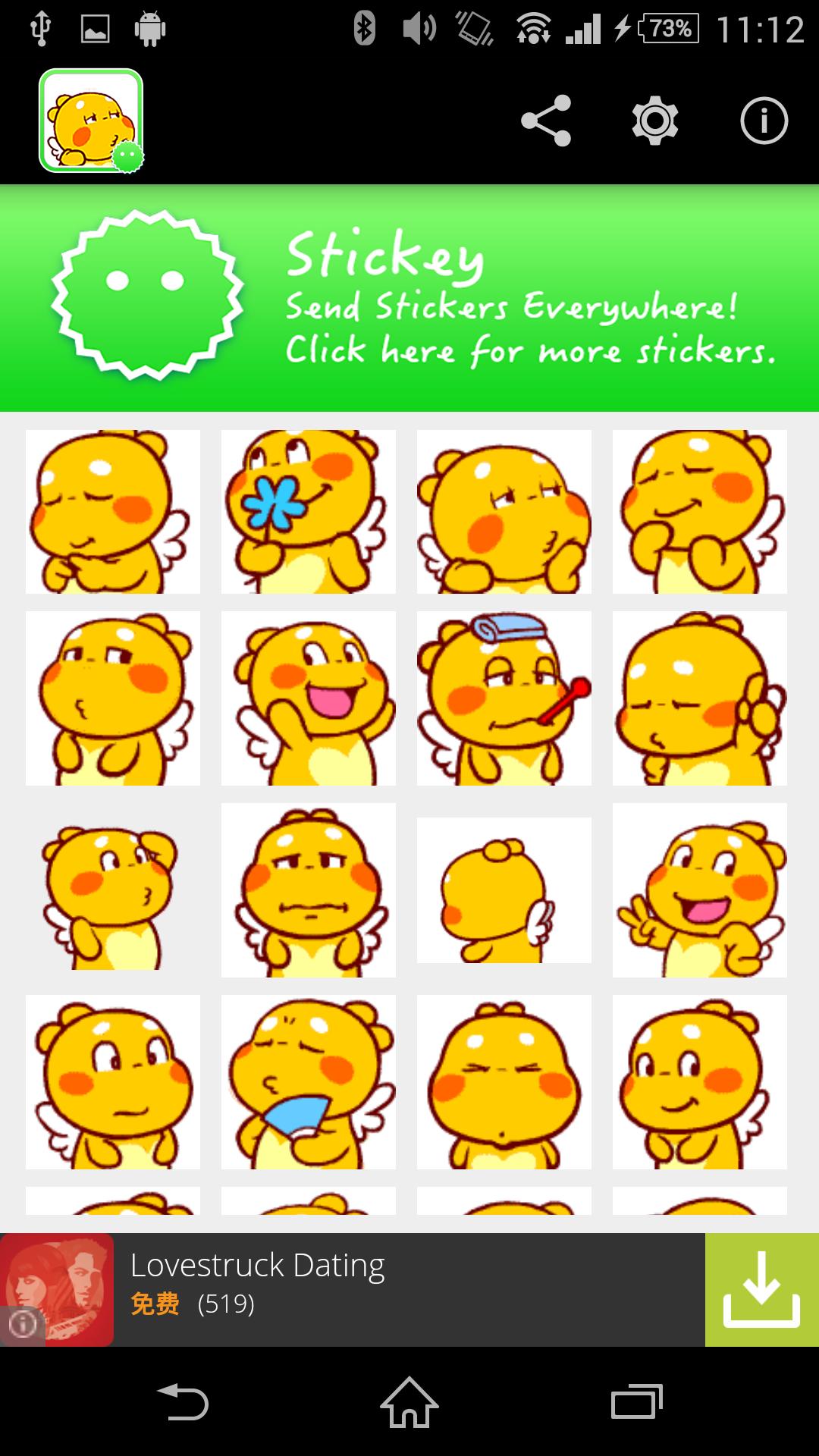Download Lovestruck Dating from the ad
The image size is (819, 1456).
coord(761,1290)
